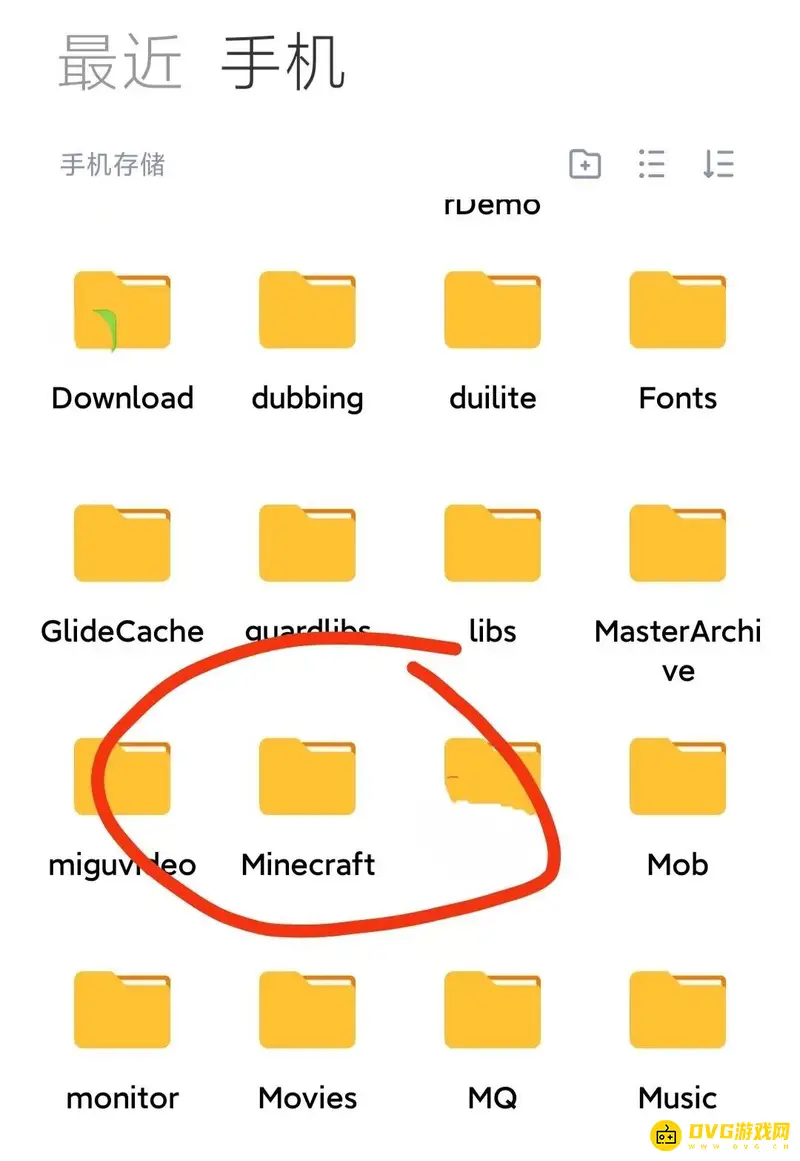Open the guardlibs folder
800x1161 pixels.
coord(307,544)
